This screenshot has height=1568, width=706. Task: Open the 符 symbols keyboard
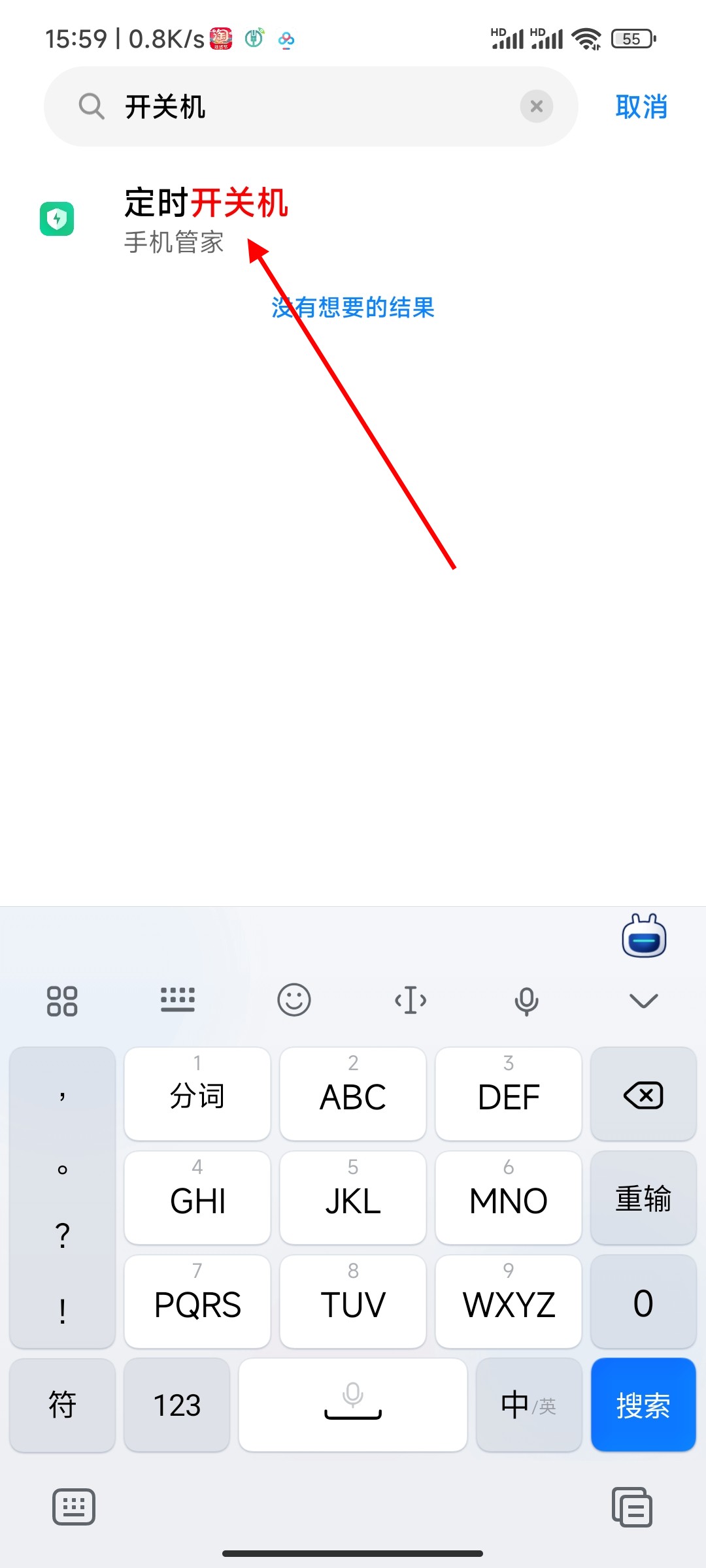point(63,1405)
